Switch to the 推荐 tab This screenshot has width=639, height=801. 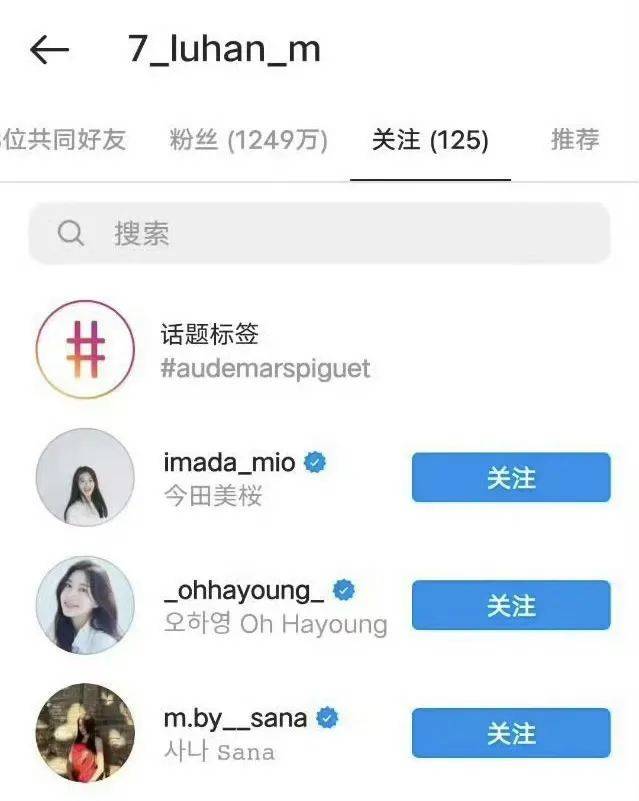[x=574, y=140]
